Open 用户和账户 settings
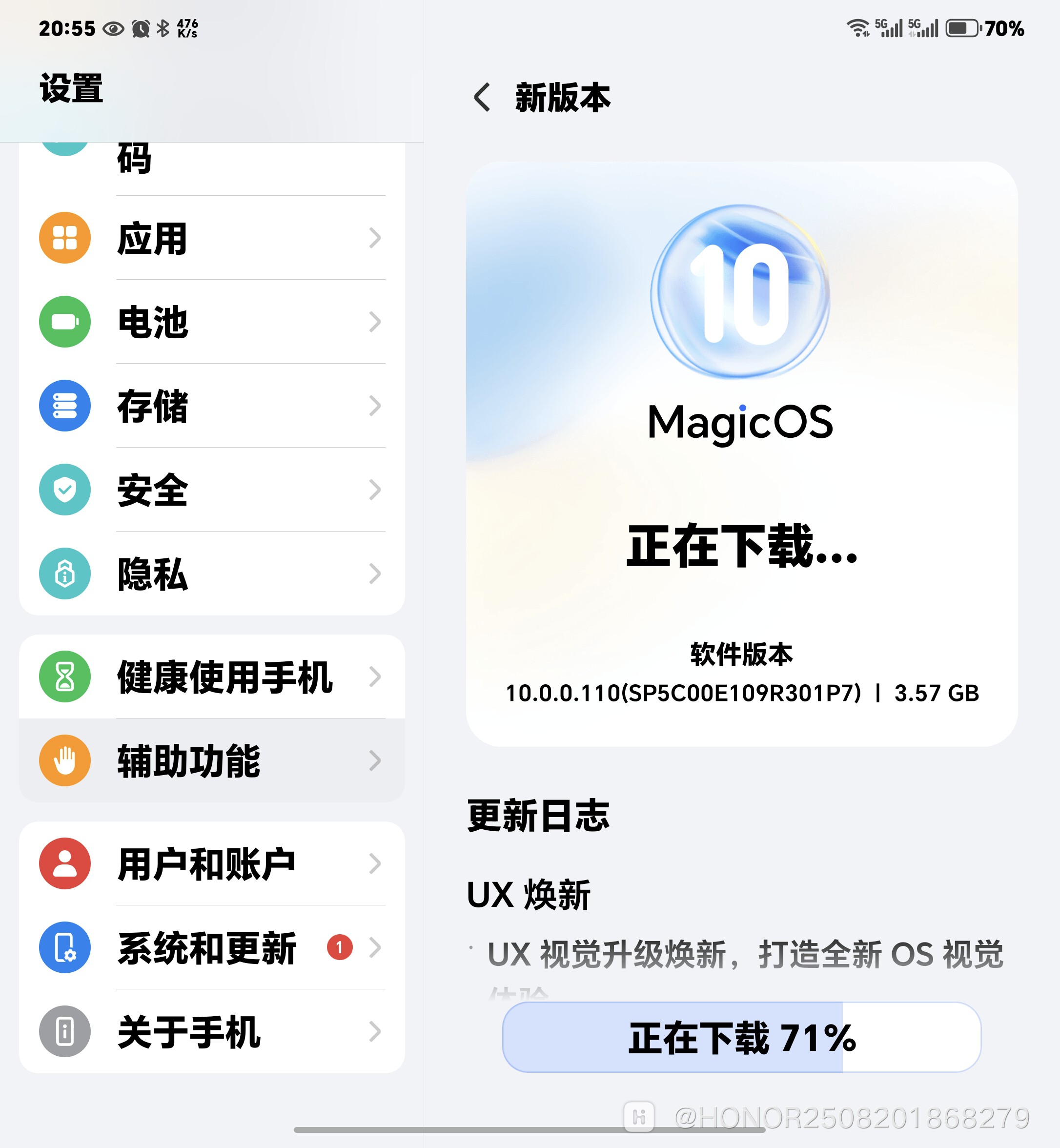The image size is (1060, 1148). point(212,863)
